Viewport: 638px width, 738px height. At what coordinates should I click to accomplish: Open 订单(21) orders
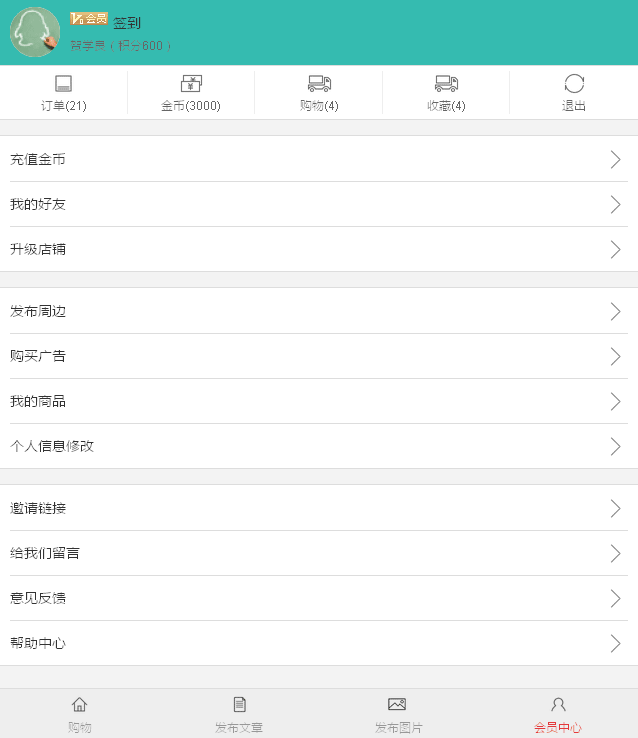[64, 93]
